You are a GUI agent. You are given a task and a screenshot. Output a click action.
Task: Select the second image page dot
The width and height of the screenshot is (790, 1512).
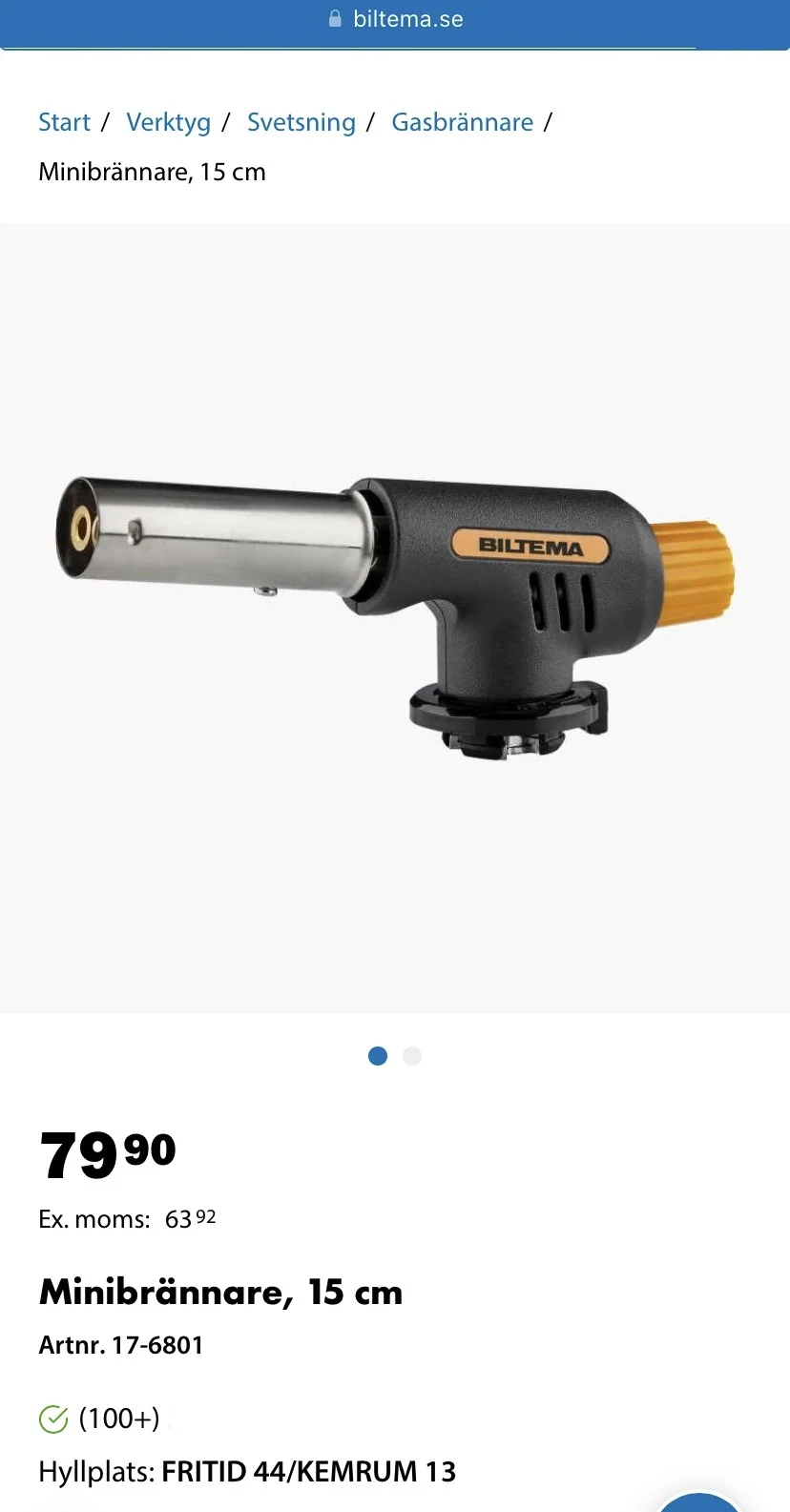pos(412,1056)
